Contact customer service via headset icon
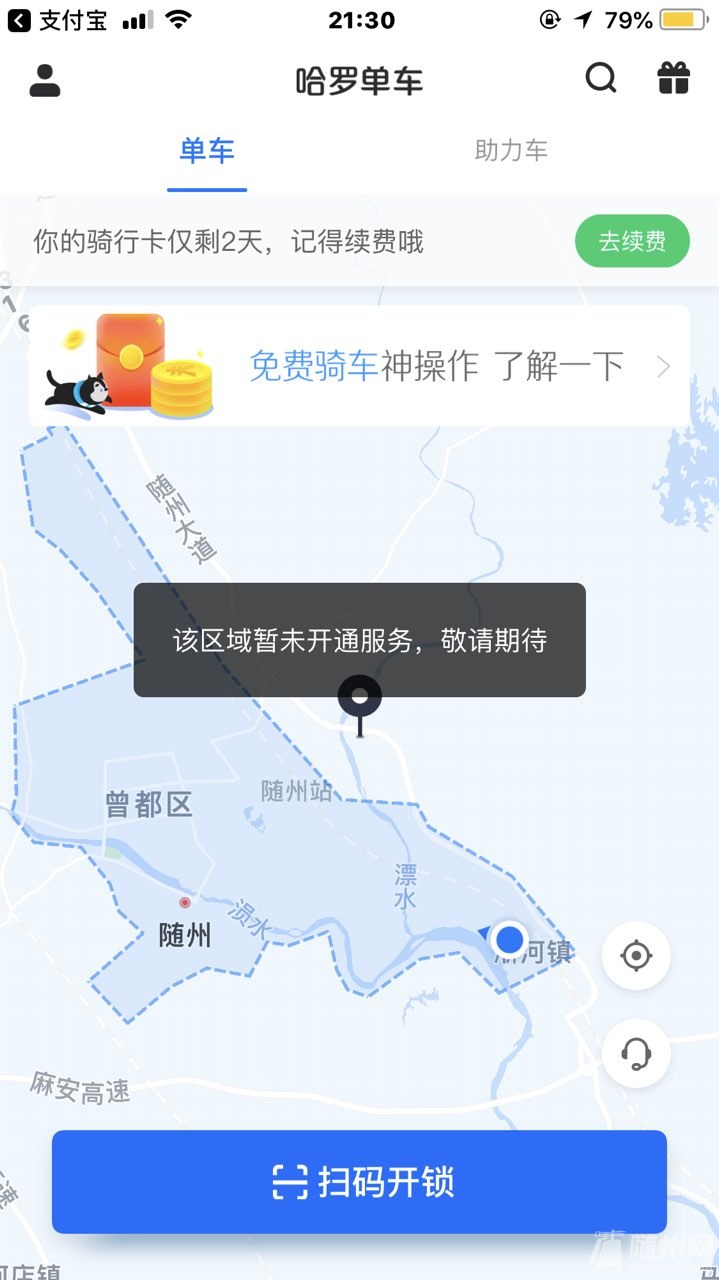719x1280 pixels. point(636,1053)
